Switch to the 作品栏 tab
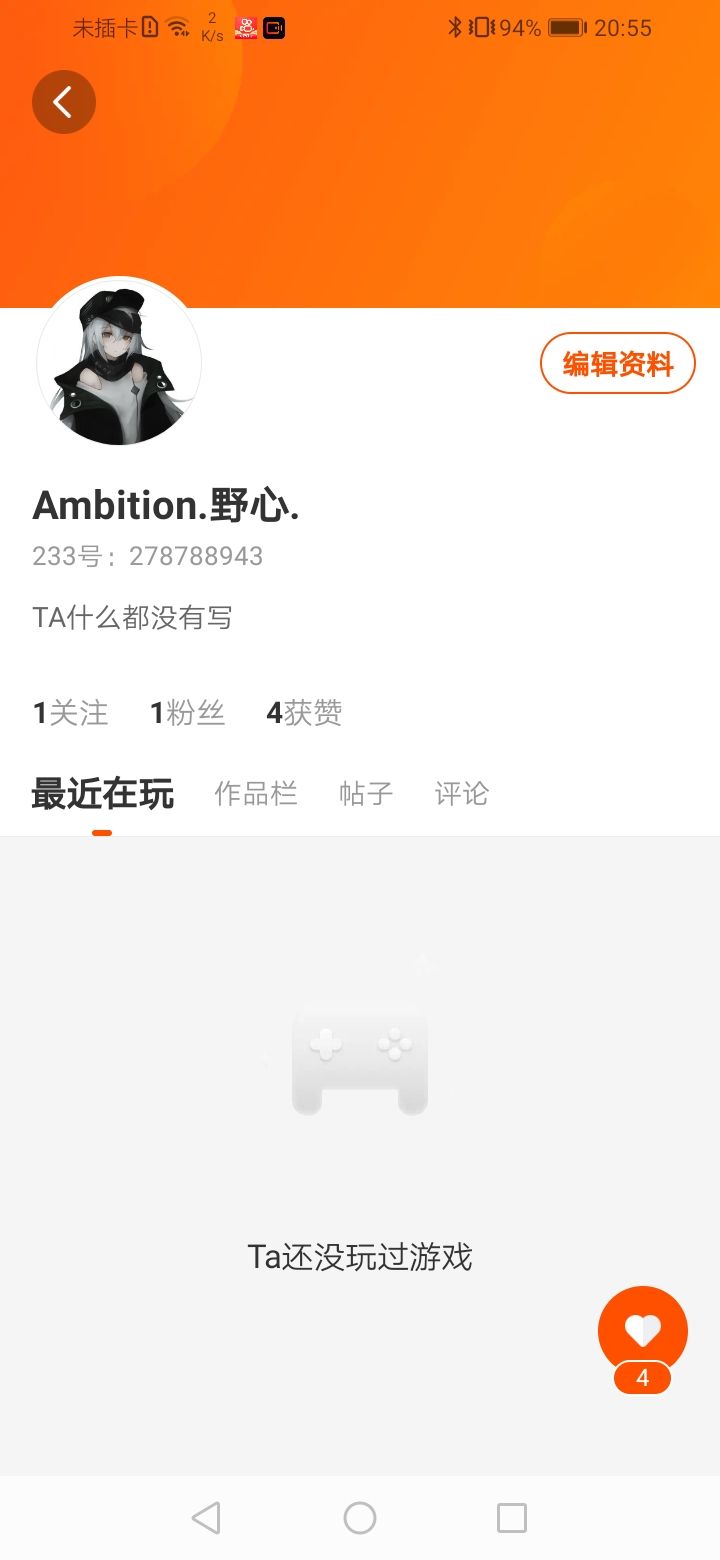Viewport: 720px width, 1560px height. (256, 794)
